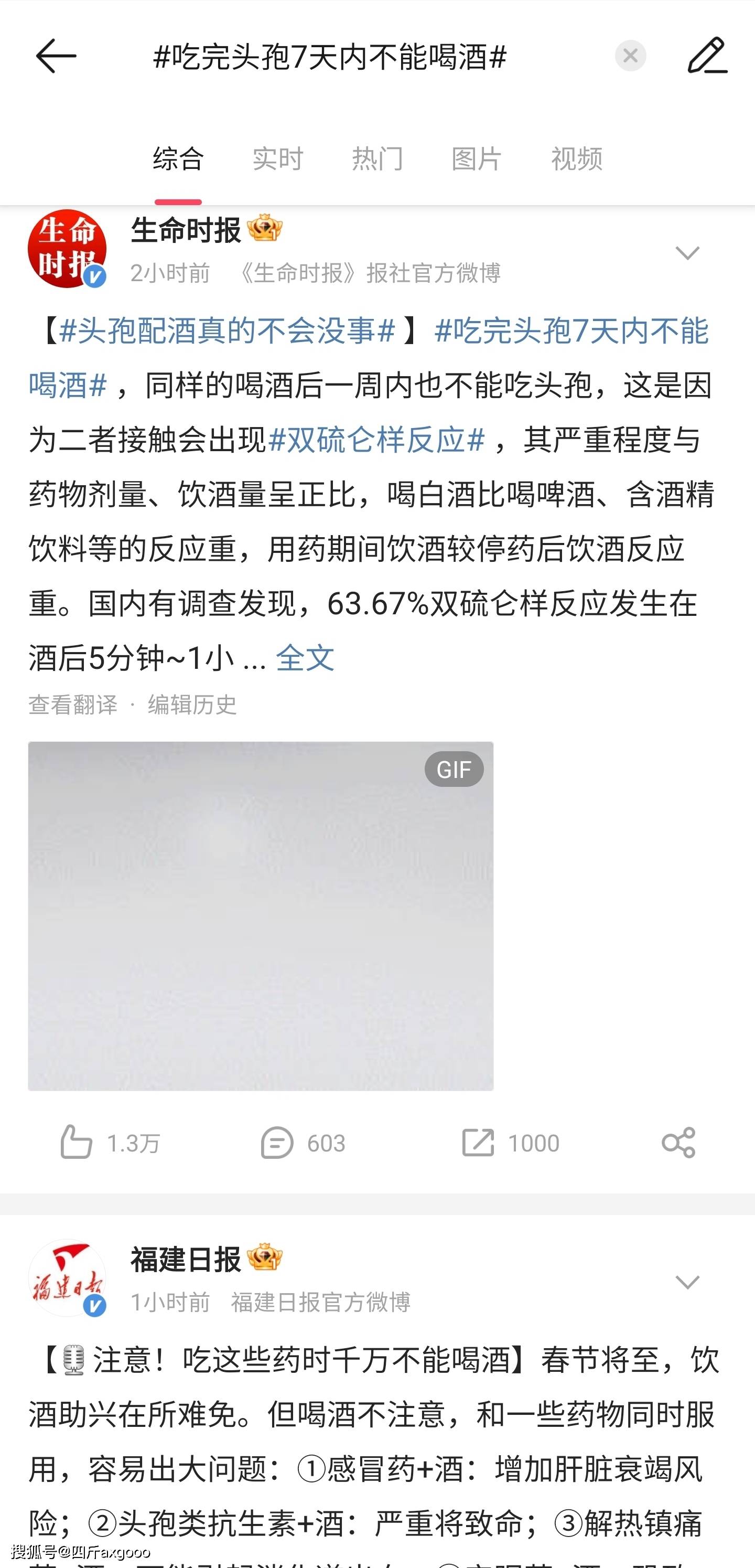Open hashtag #头孢配酒真的不会没事#
This screenshot has height=1568, width=755.
[228, 331]
